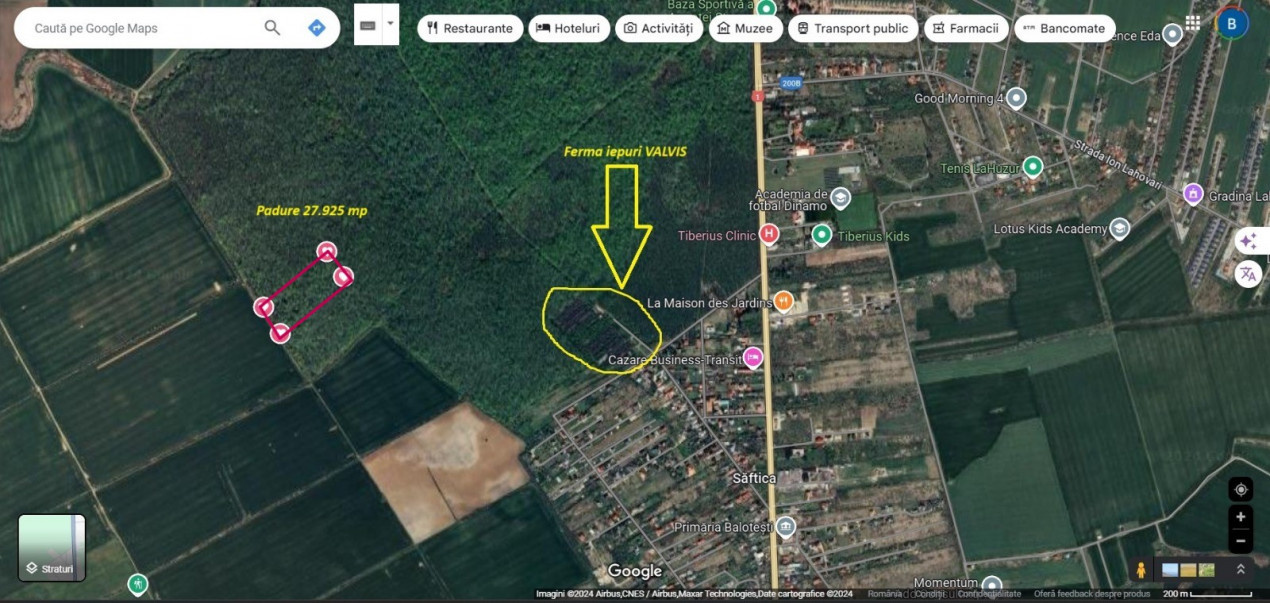Open the account profile avatar
This screenshot has height=603, width=1270.
point(1232,22)
